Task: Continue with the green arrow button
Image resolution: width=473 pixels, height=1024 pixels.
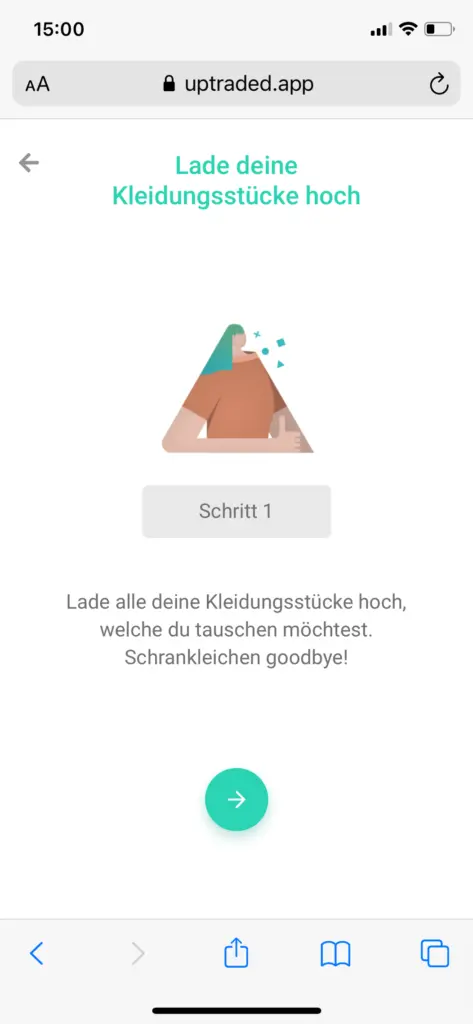Action: click(236, 799)
